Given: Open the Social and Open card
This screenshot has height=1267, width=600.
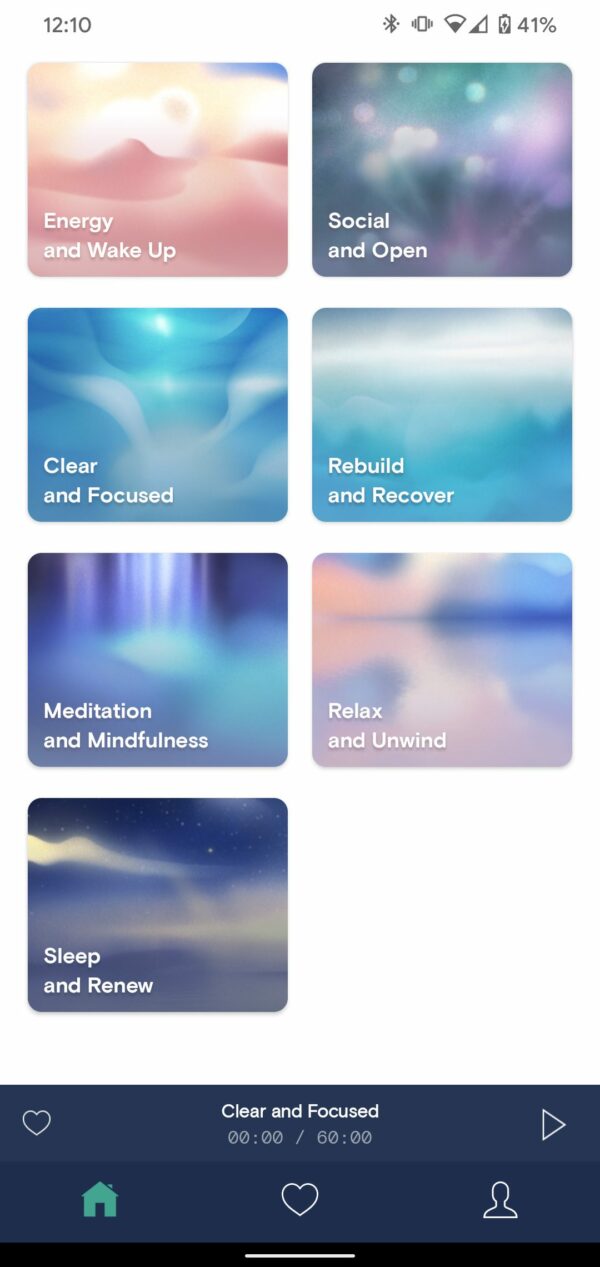Looking at the screenshot, I should tap(442, 170).
